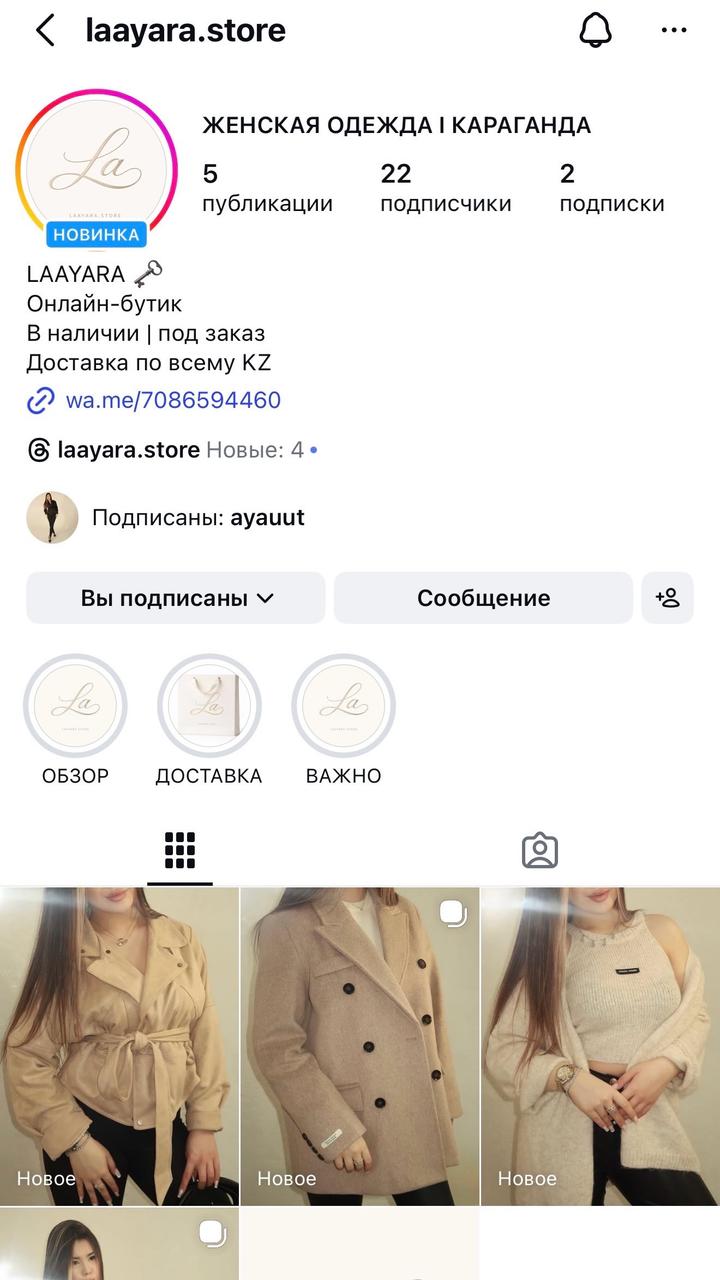This screenshot has height=1280, width=720.
Task: Click the Сообщение button
Action: pos(483,597)
